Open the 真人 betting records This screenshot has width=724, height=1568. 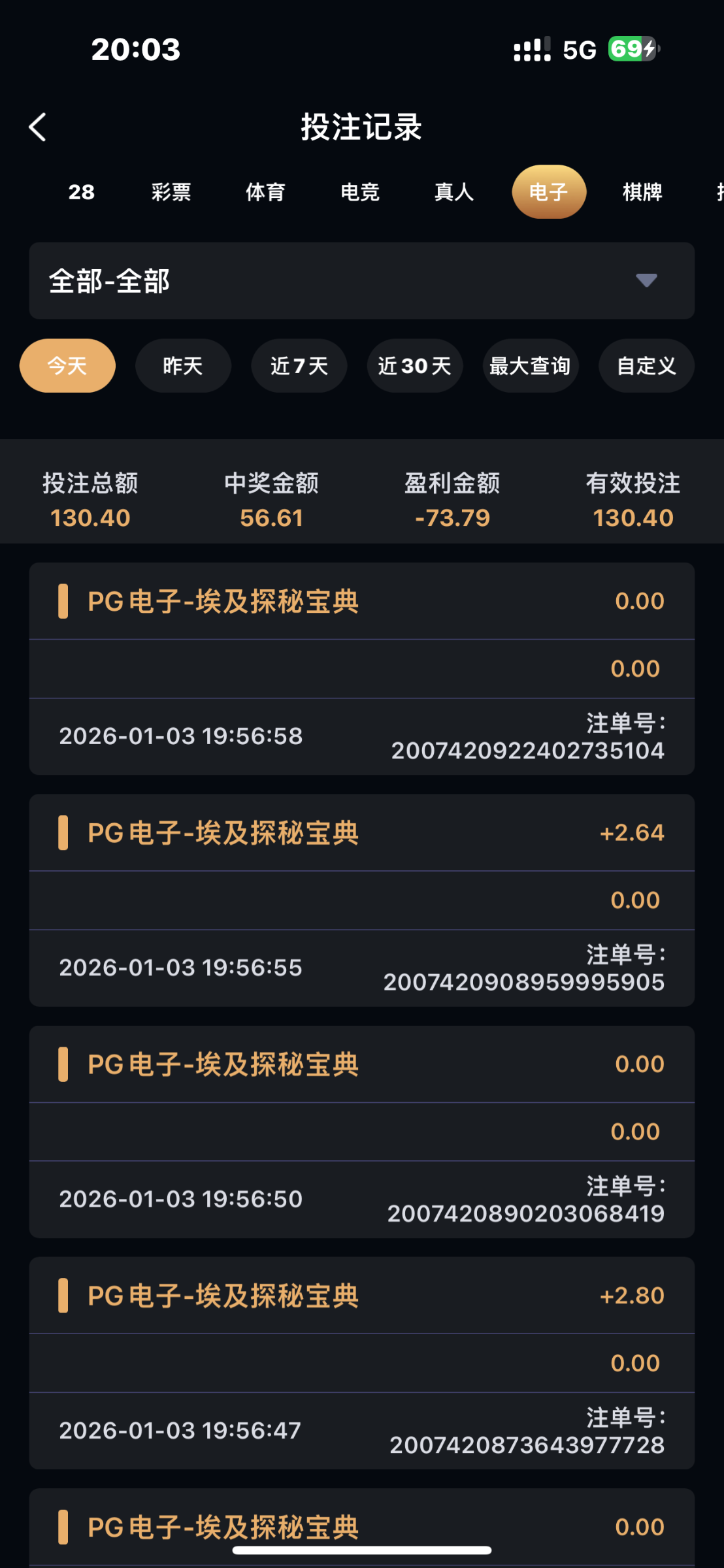453,191
